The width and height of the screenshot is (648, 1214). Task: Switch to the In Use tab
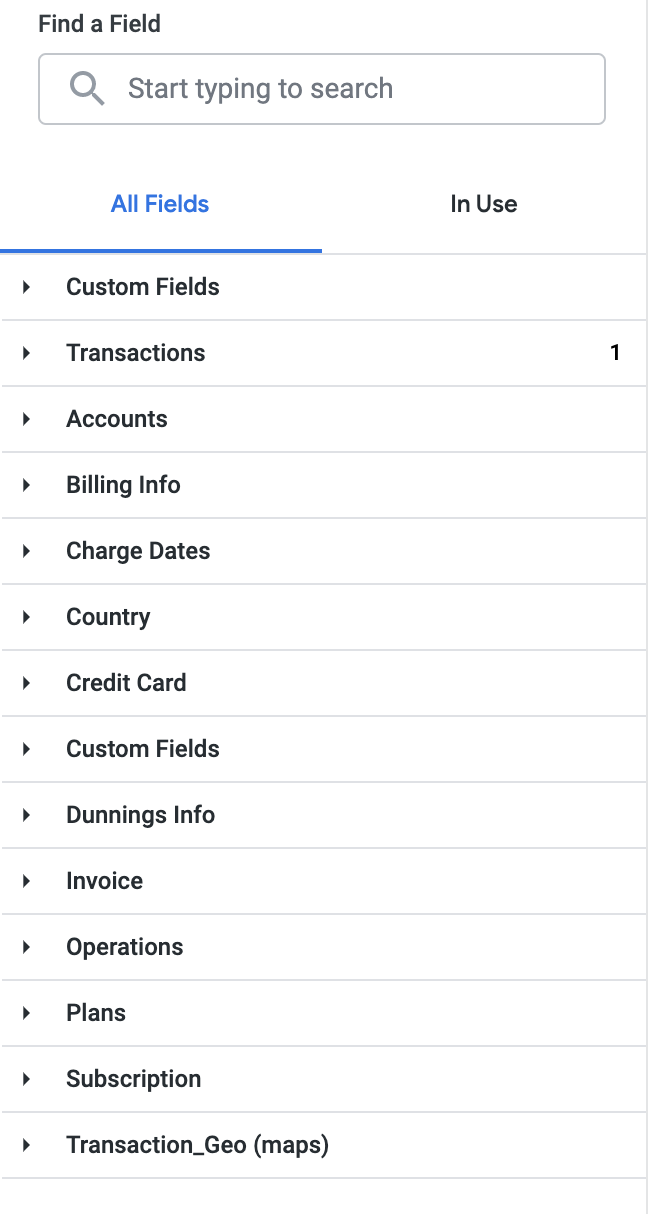coord(483,204)
